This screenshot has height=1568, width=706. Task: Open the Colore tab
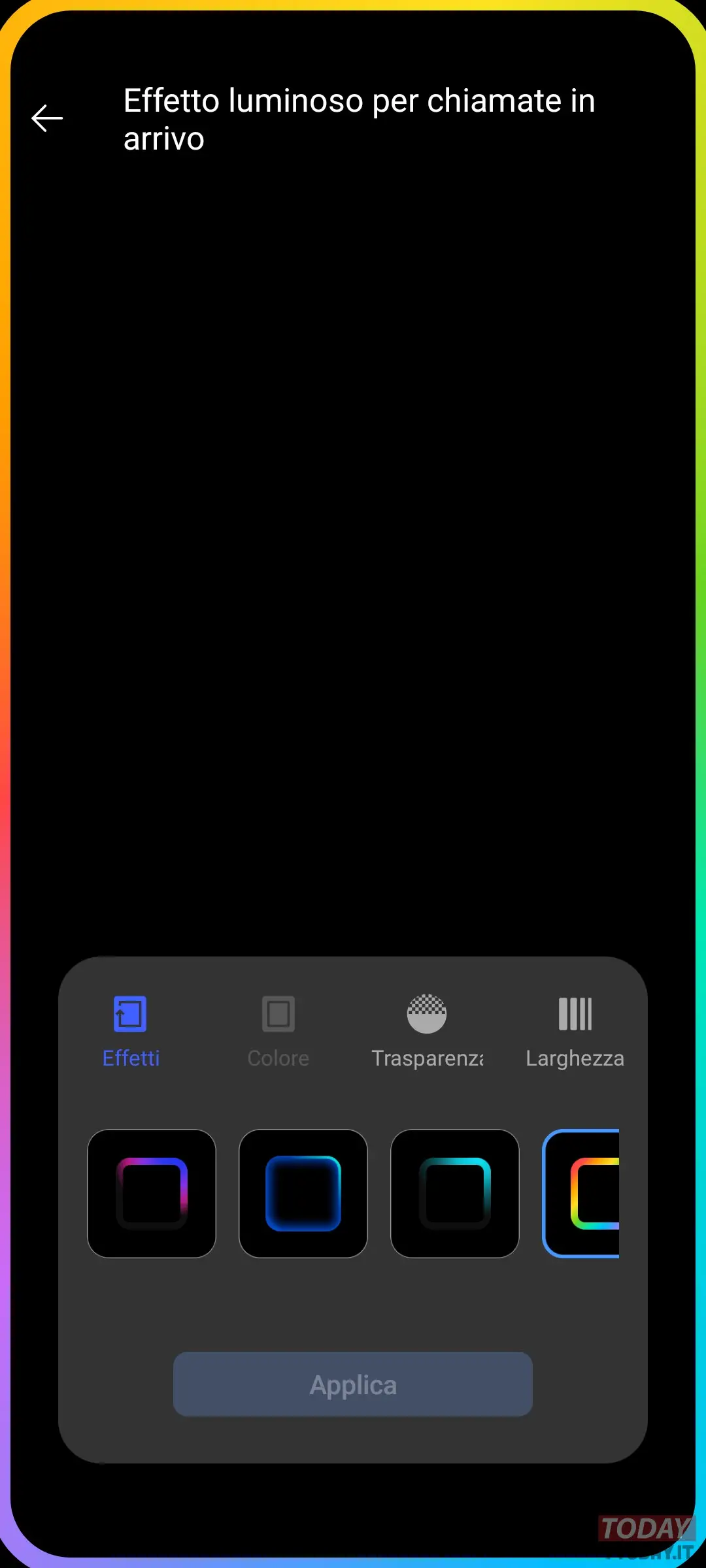click(x=278, y=1032)
